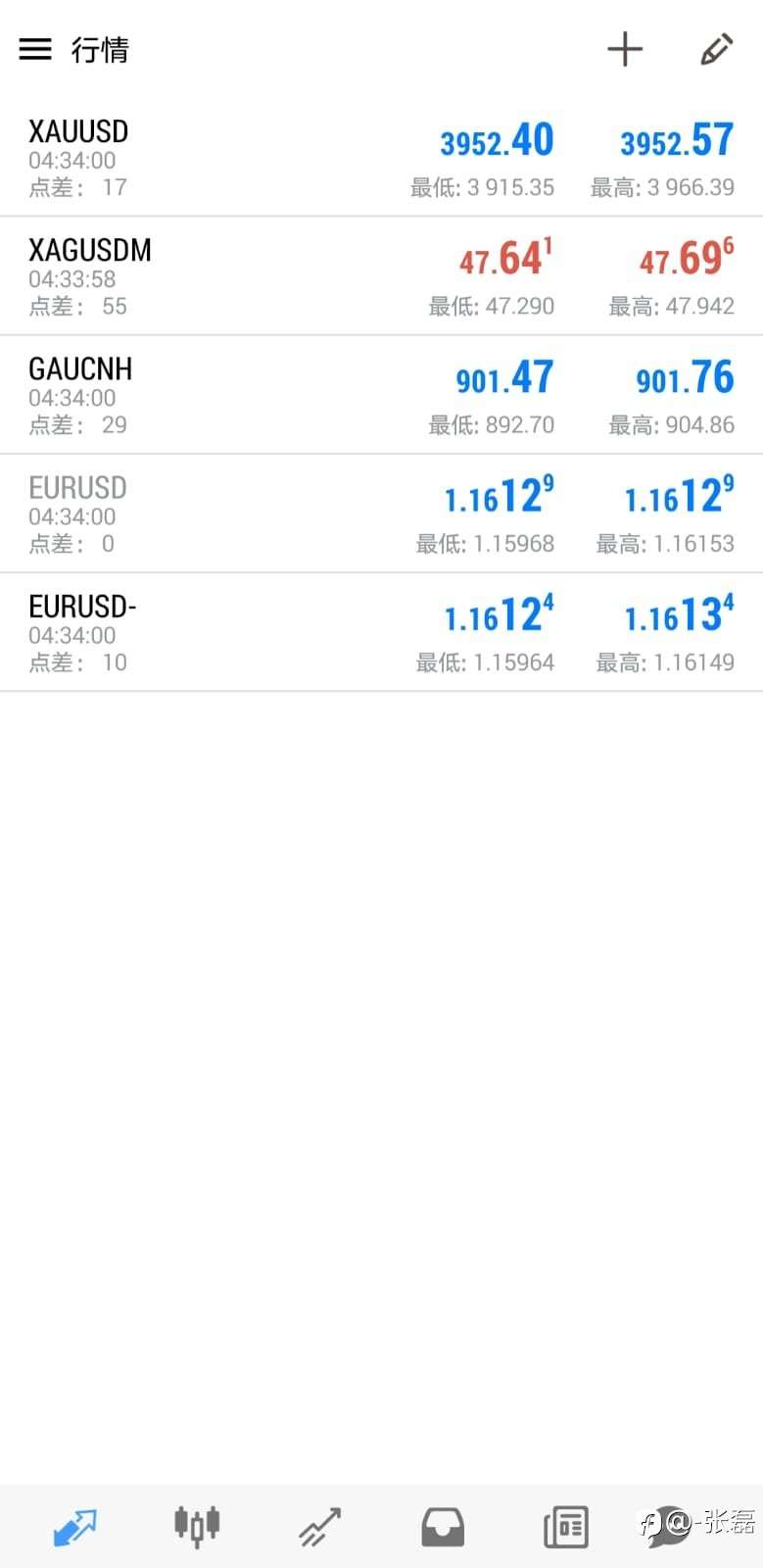Switch to the History tab at bottom
This screenshot has height=1568, width=763.
point(442,1525)
